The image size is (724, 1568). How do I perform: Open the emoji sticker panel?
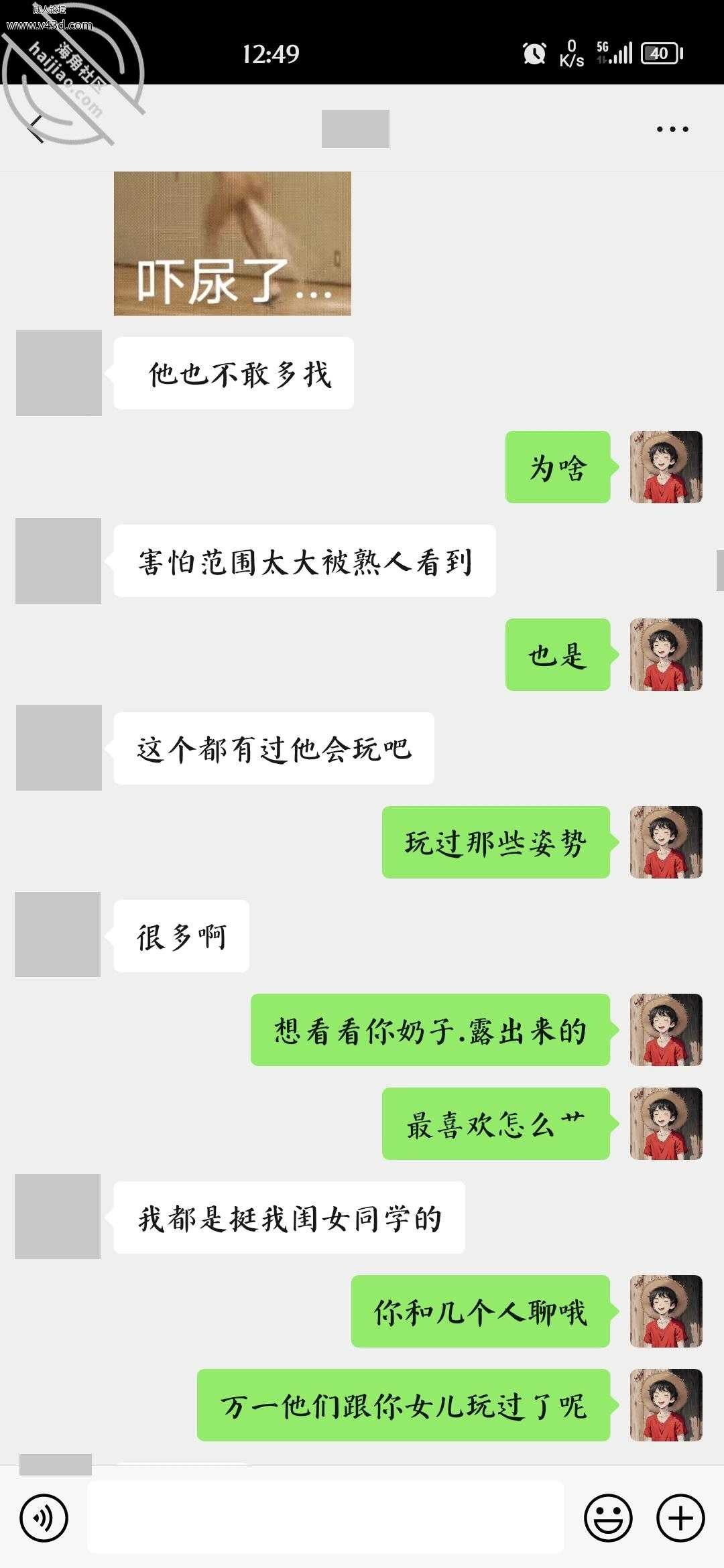pyautogui.click(x=608, y=1518)
